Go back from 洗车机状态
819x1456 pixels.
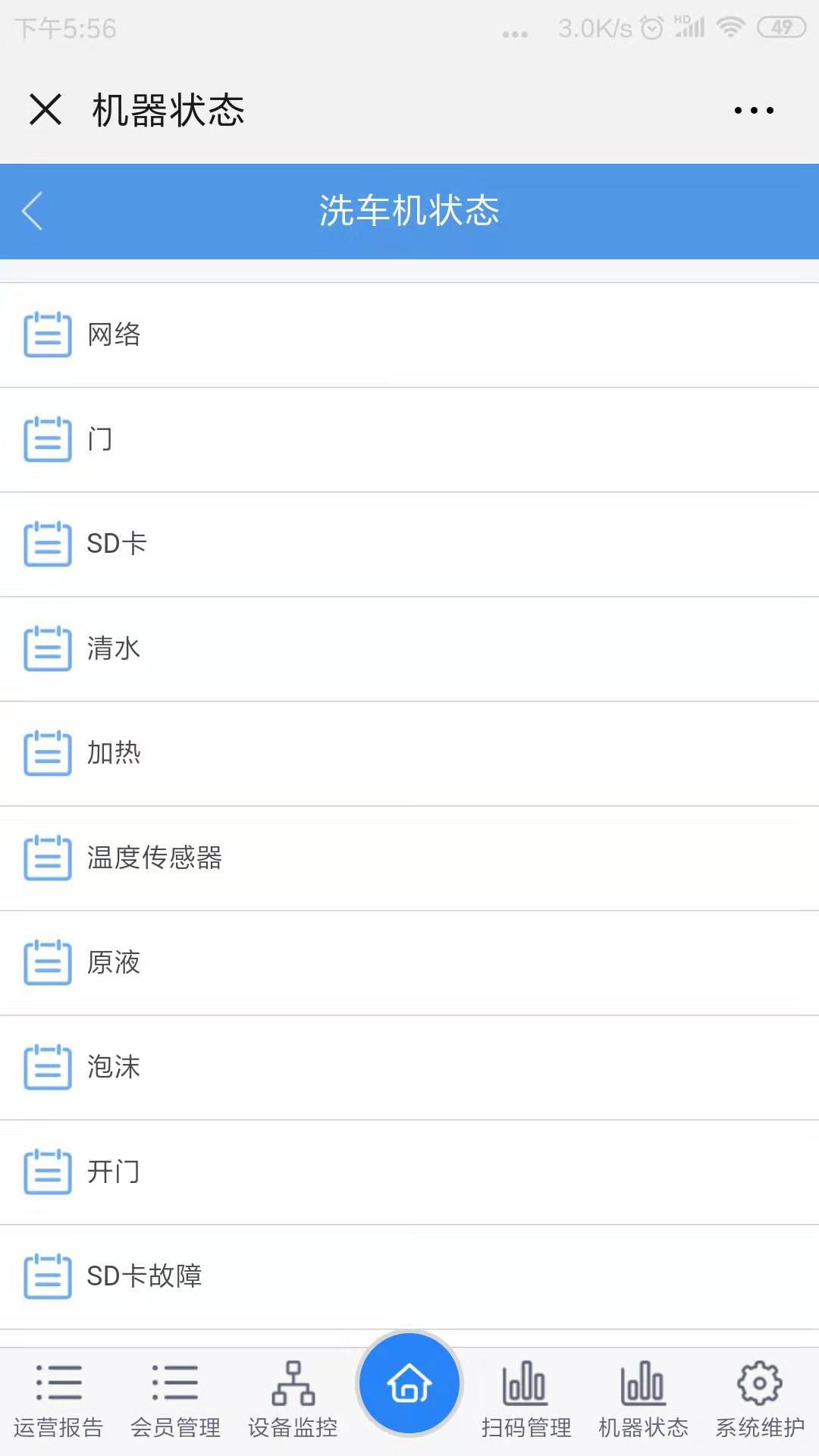click(33, 212)
